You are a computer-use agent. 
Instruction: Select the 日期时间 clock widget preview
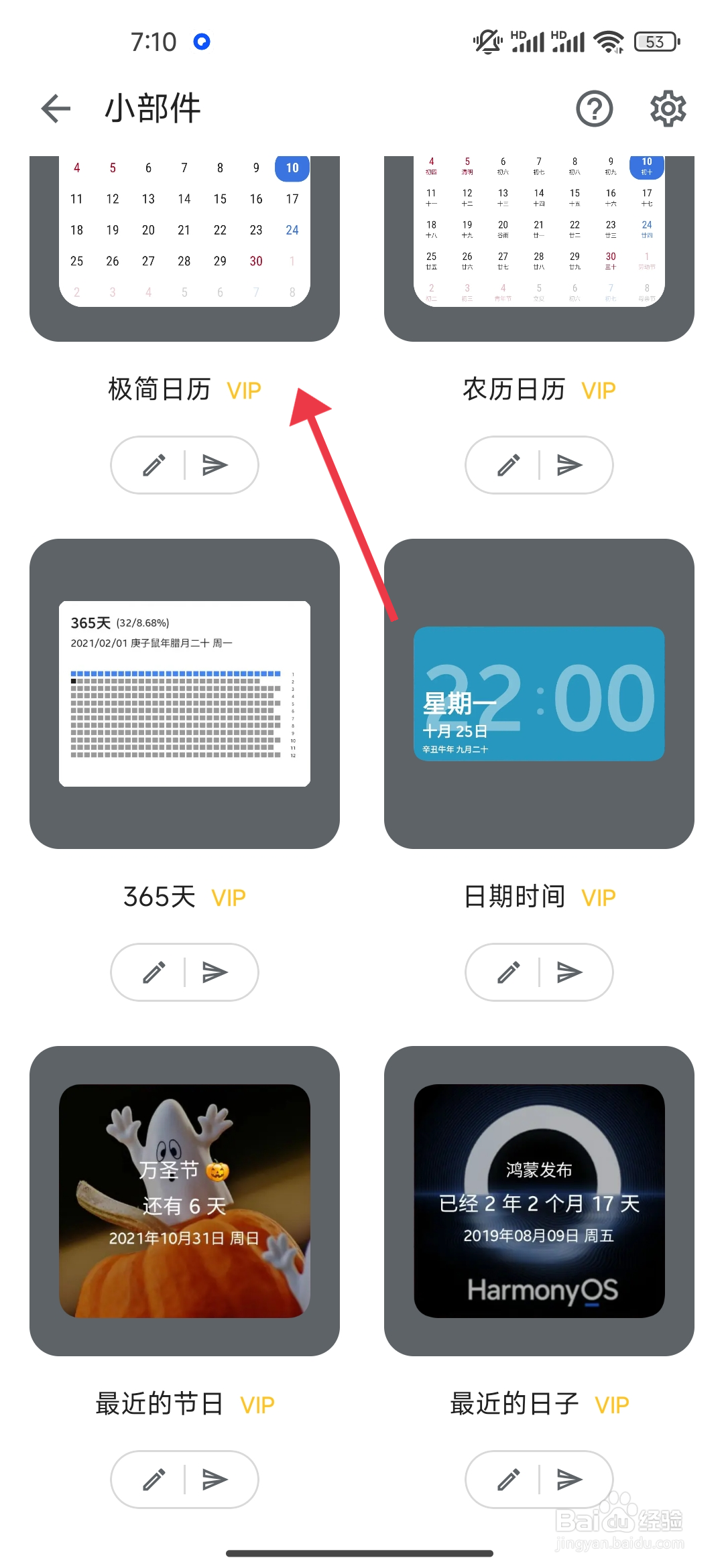pos(538,694)
